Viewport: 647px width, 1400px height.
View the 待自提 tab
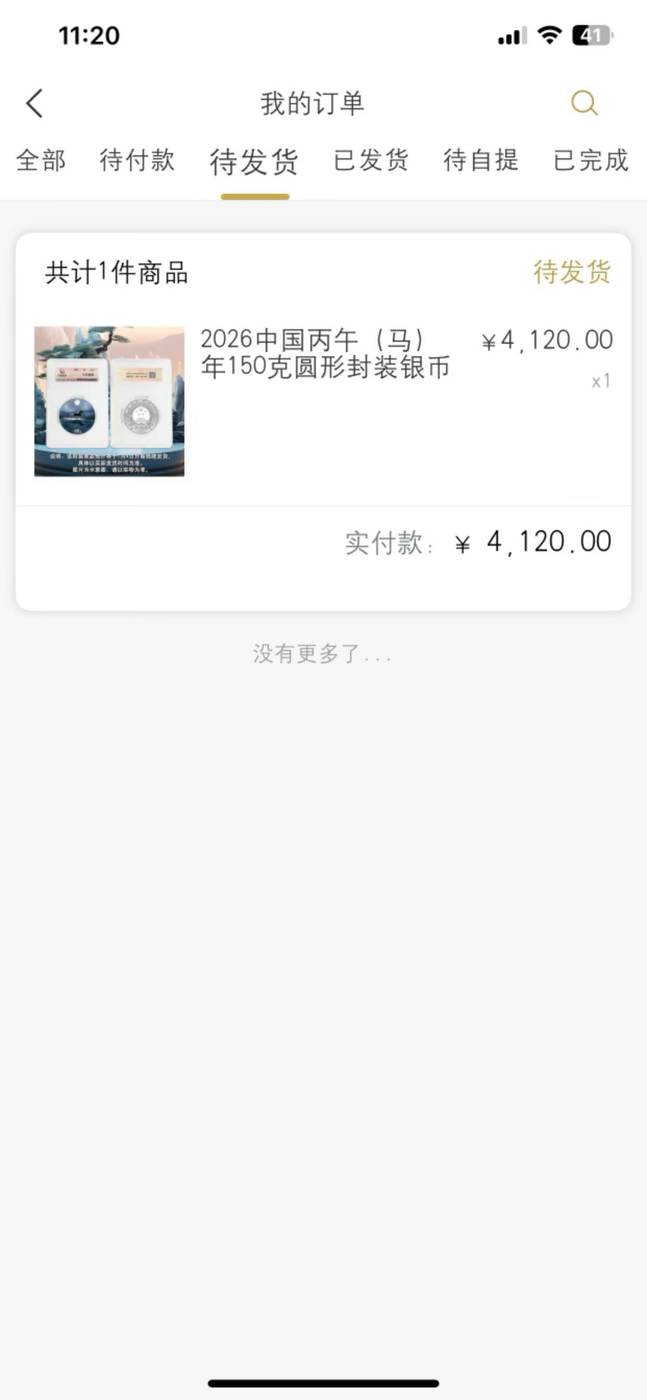(x=481, y=160)
